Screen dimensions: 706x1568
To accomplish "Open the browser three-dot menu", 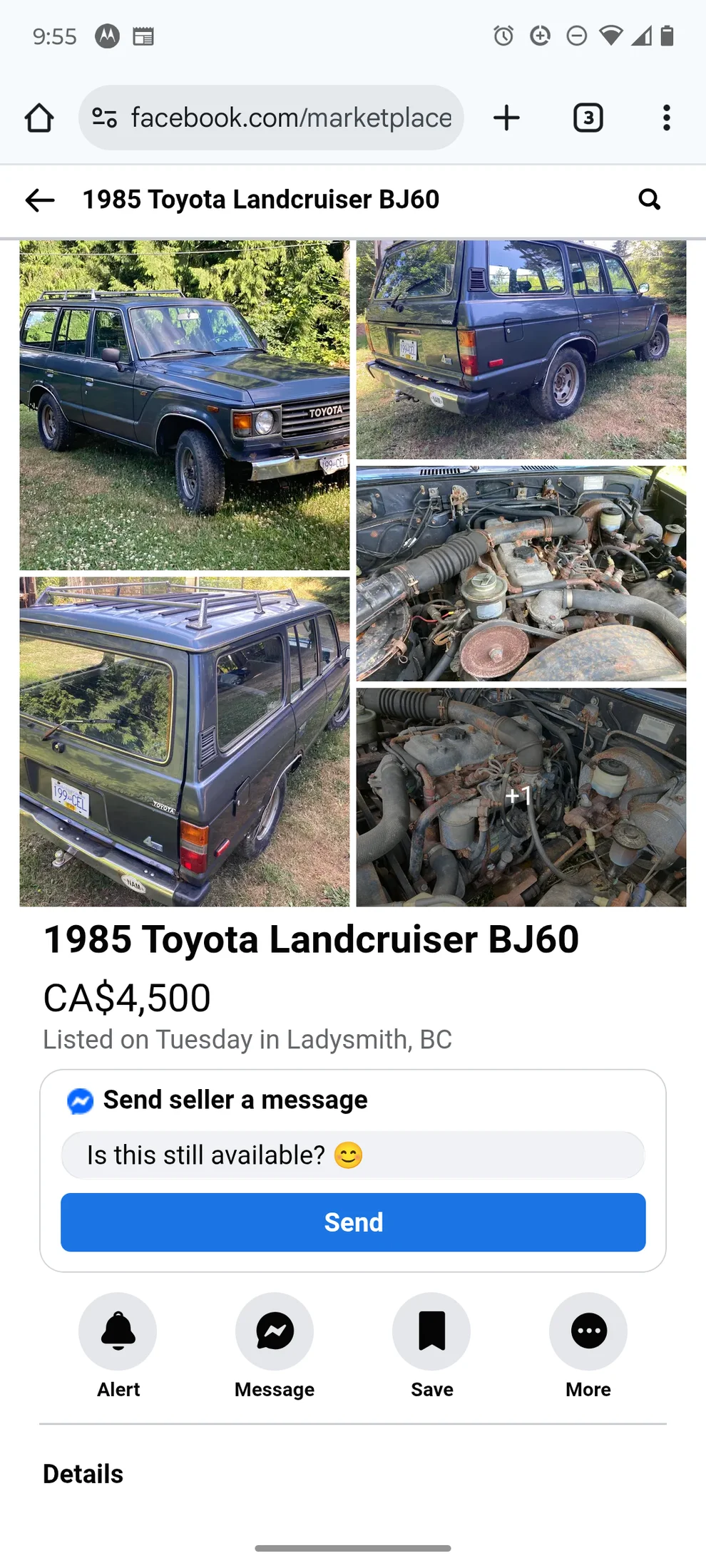I will click(666, 118).
